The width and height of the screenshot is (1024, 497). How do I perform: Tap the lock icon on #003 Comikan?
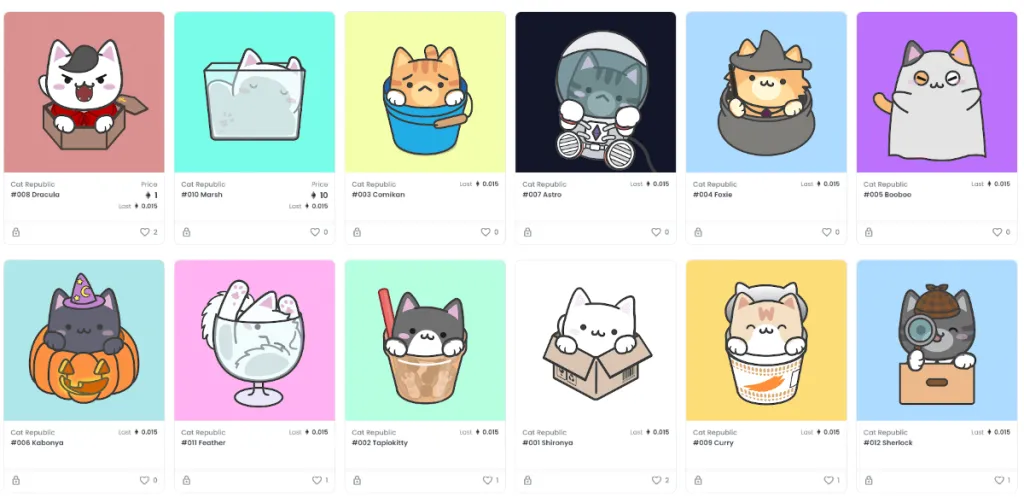[357, 232]
